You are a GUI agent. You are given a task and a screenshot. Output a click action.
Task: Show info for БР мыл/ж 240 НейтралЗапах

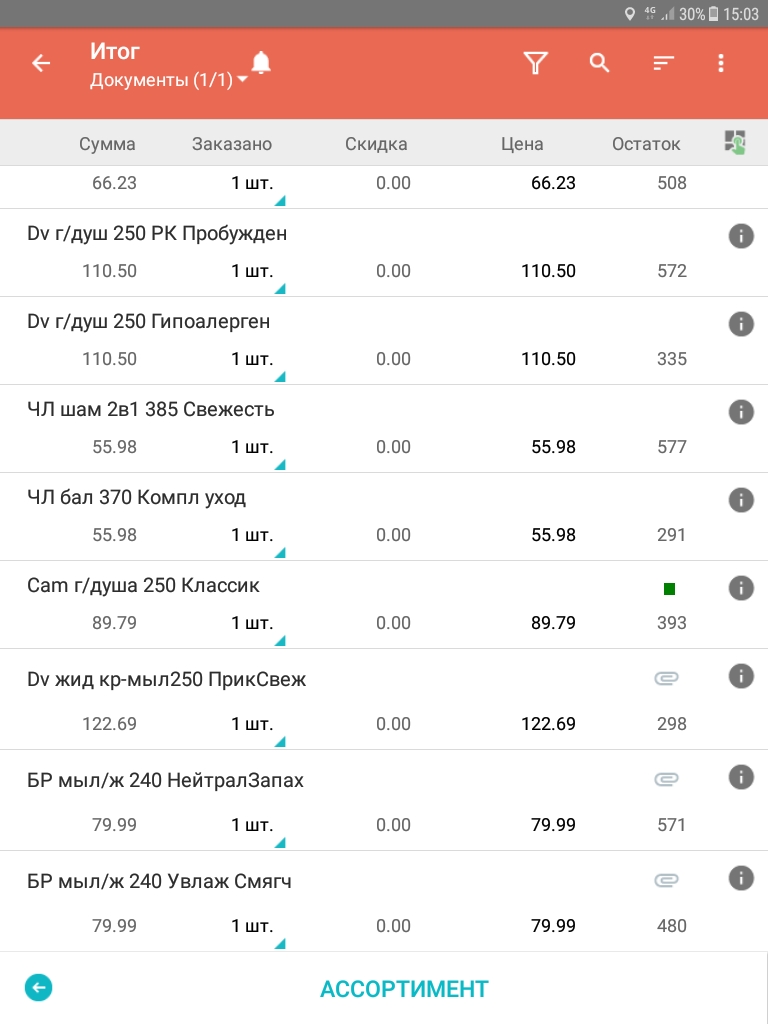pos(740,777)
